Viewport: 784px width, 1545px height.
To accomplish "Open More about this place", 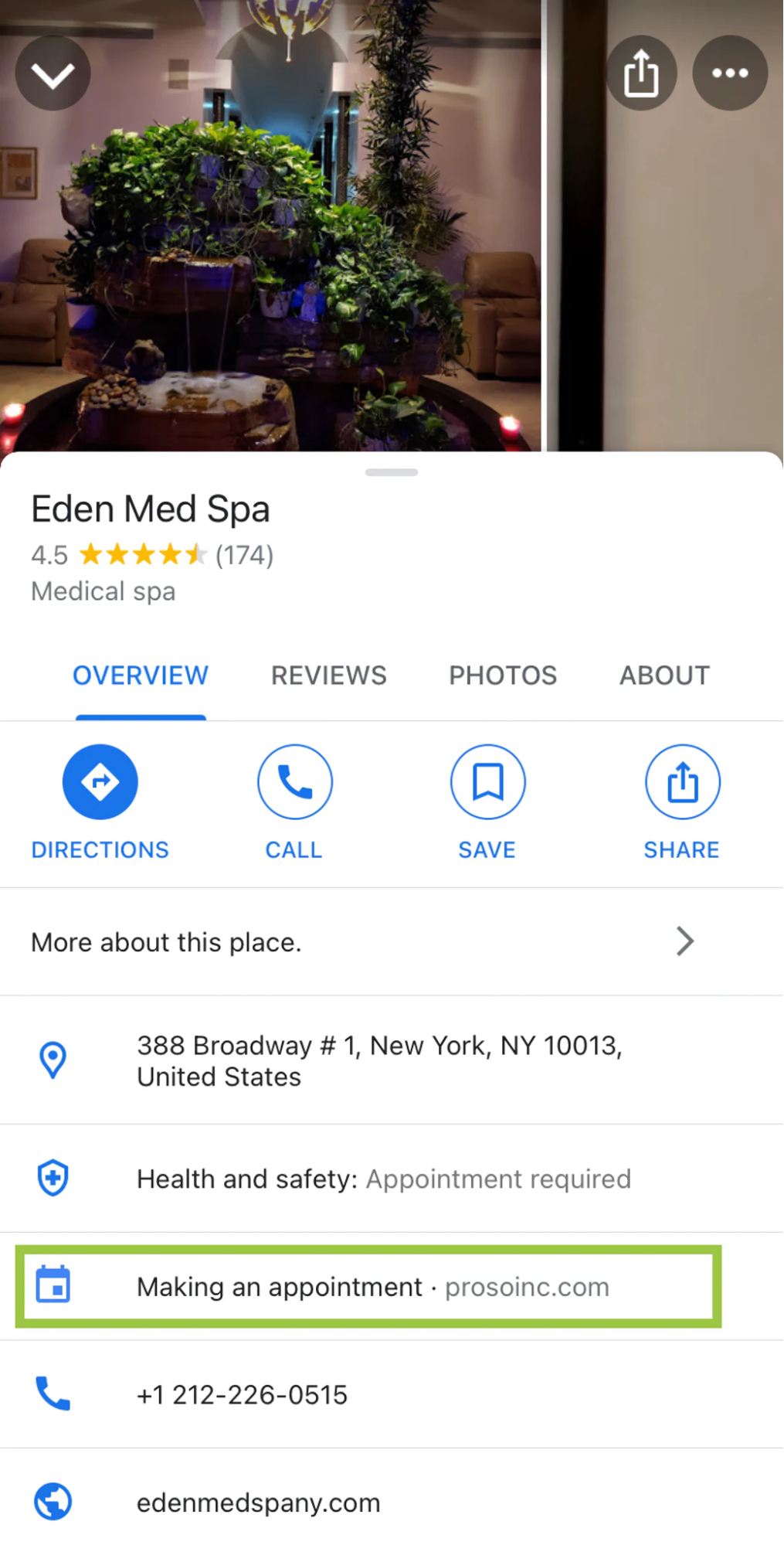I will (363, 942).
